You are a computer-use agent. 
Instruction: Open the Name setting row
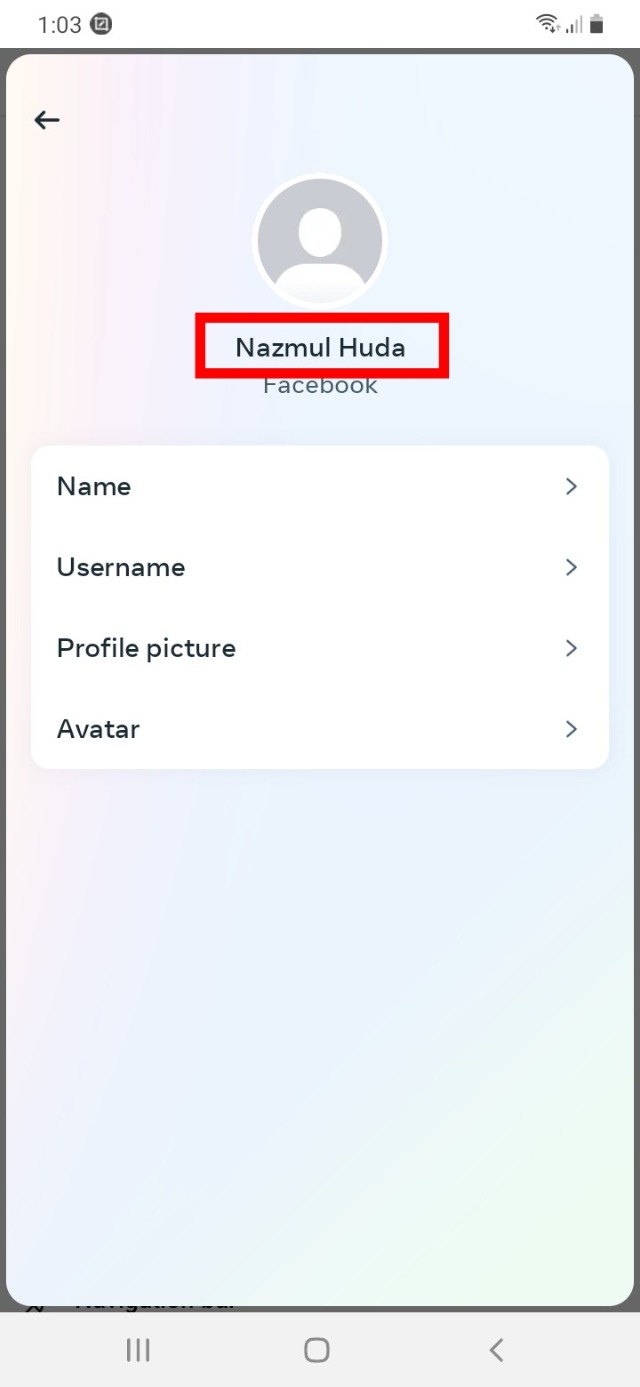[x=319, y=486]
